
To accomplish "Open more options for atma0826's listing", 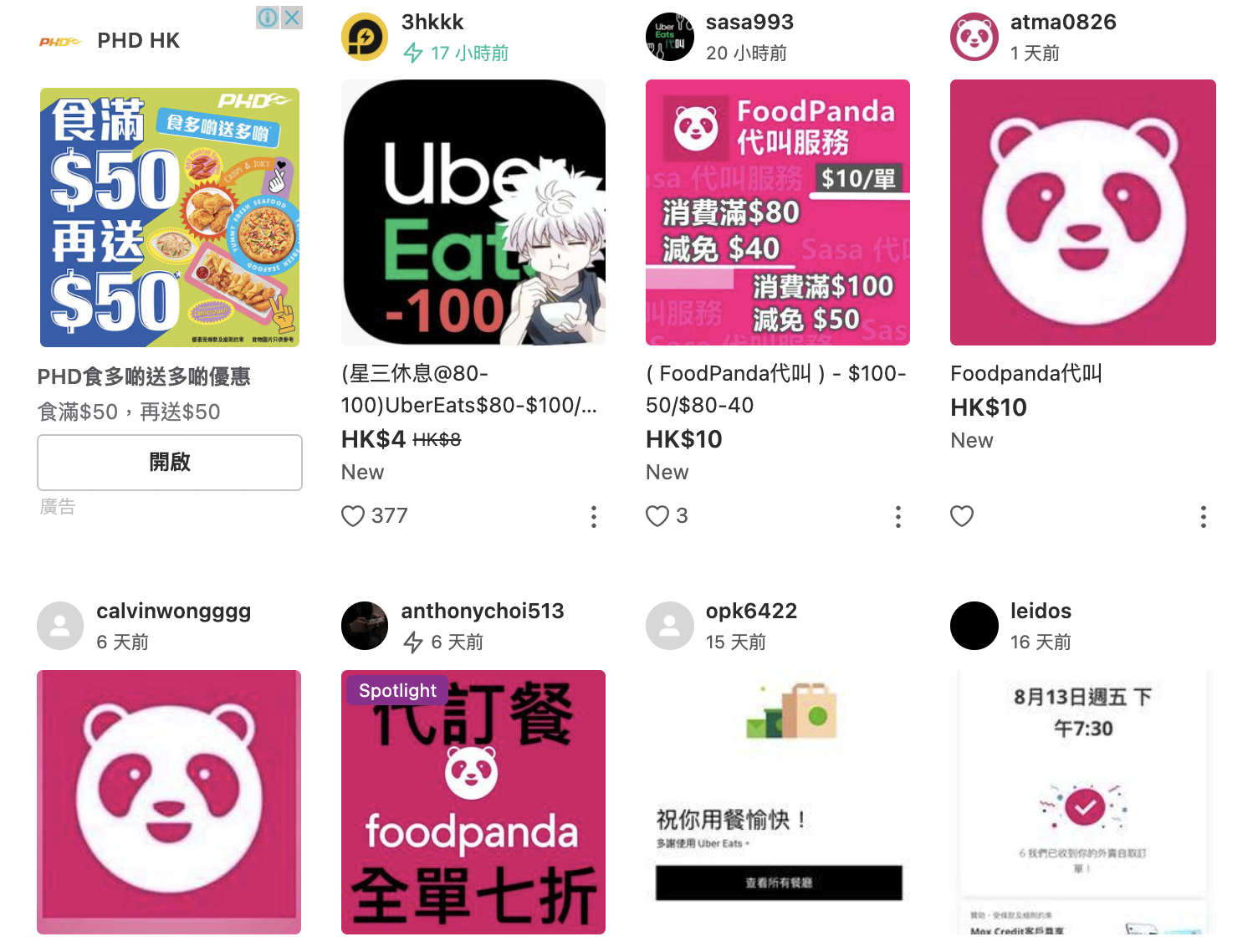I will point(1203,516).
